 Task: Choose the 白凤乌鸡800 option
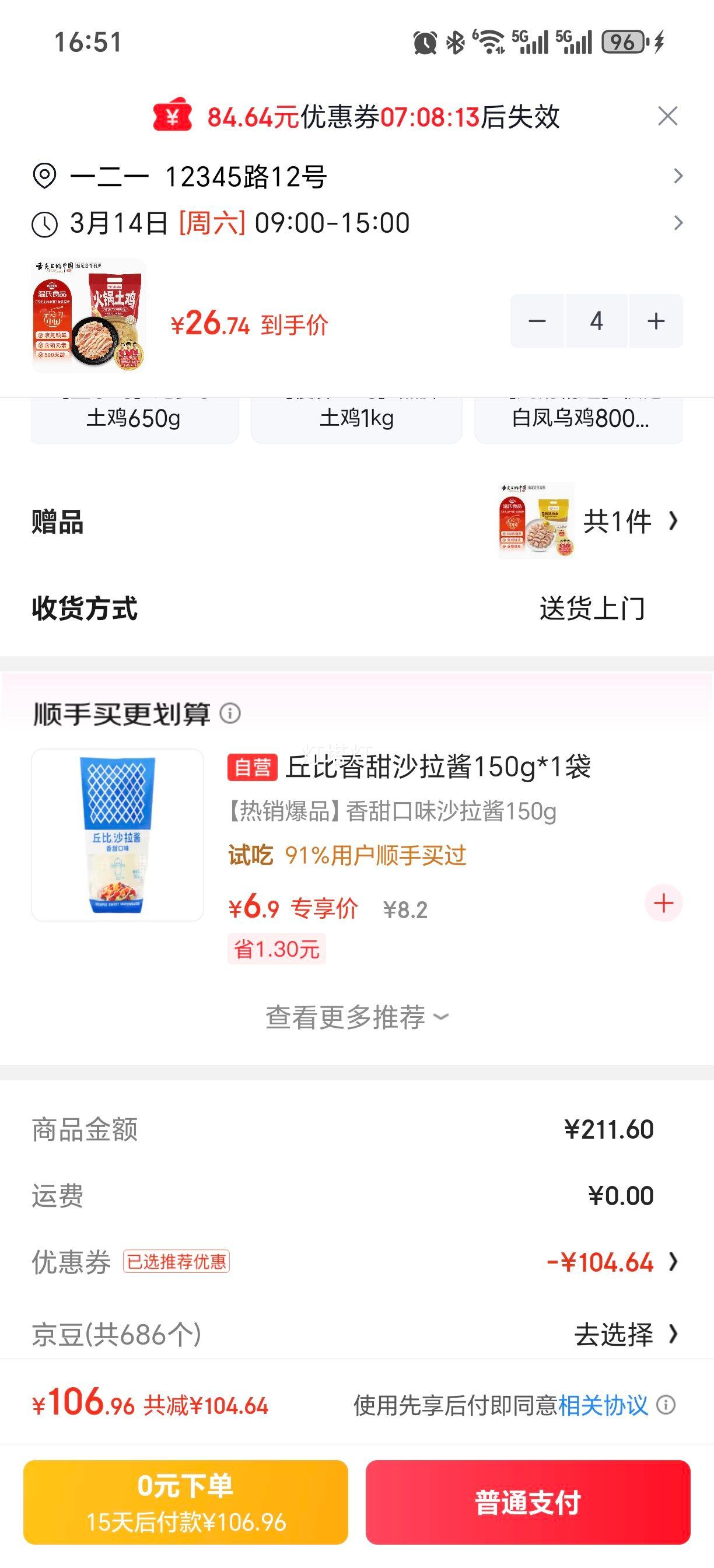coord(579,419)
